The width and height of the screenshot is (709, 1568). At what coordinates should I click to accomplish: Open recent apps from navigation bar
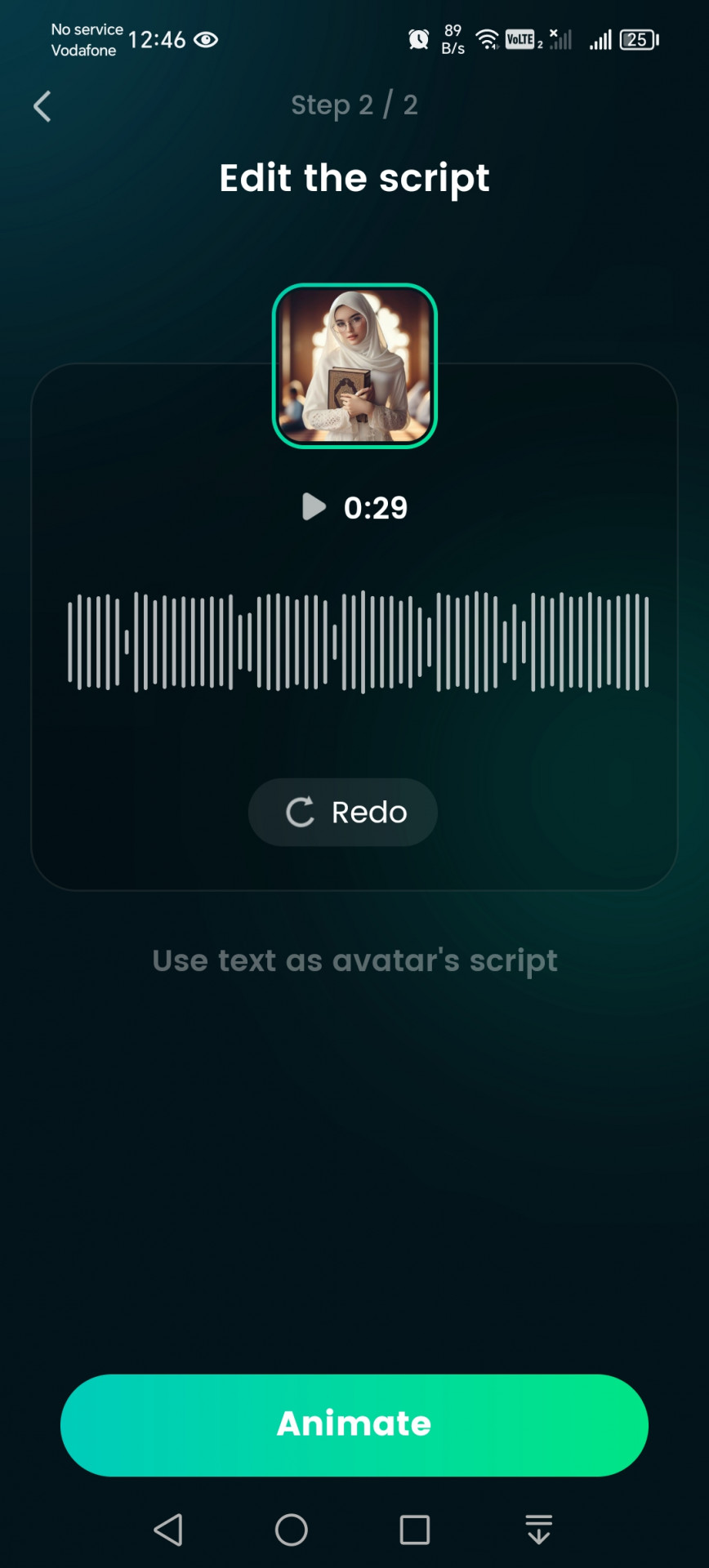(415, 1530)
